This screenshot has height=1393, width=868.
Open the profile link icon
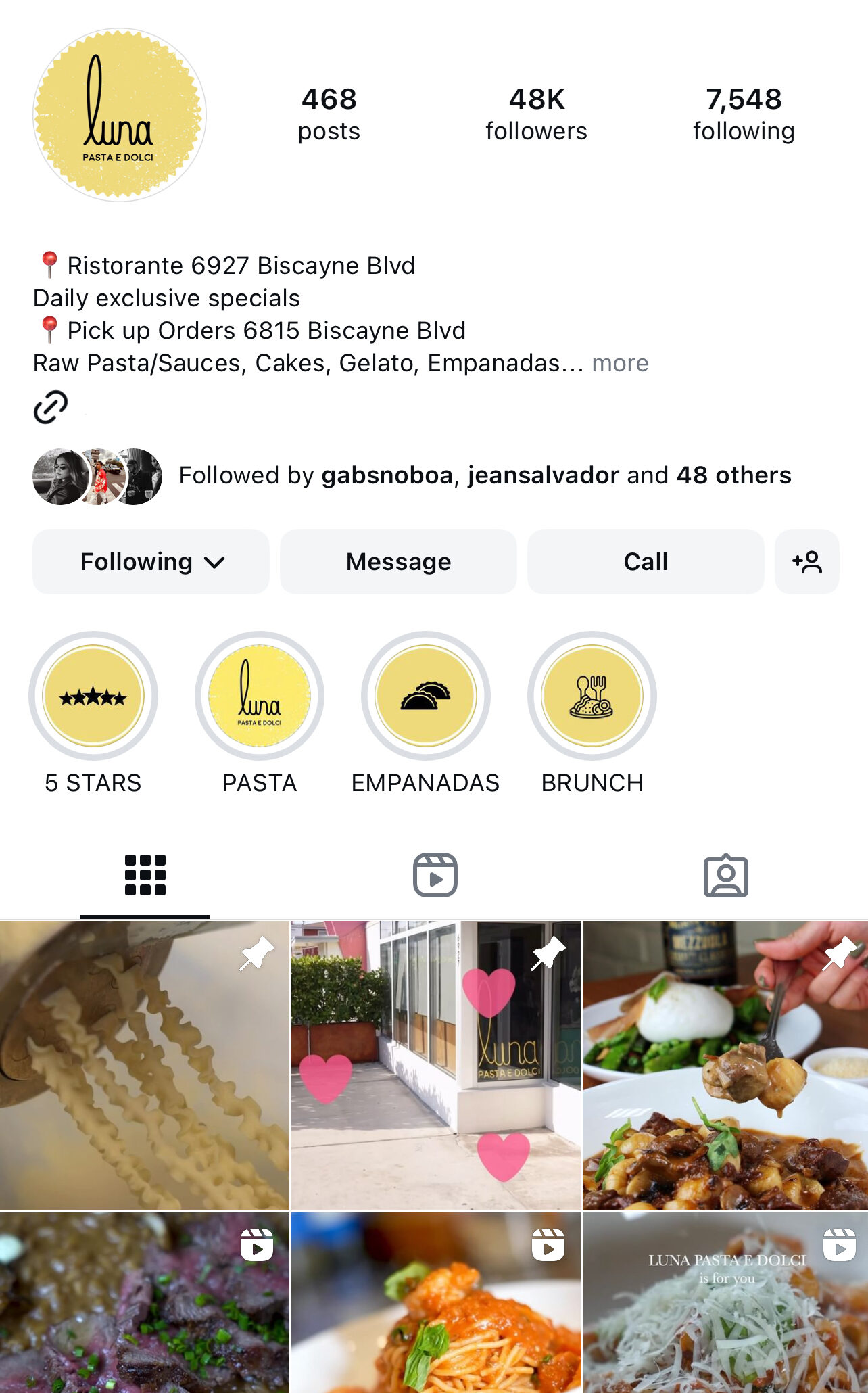tap(51, 406)
